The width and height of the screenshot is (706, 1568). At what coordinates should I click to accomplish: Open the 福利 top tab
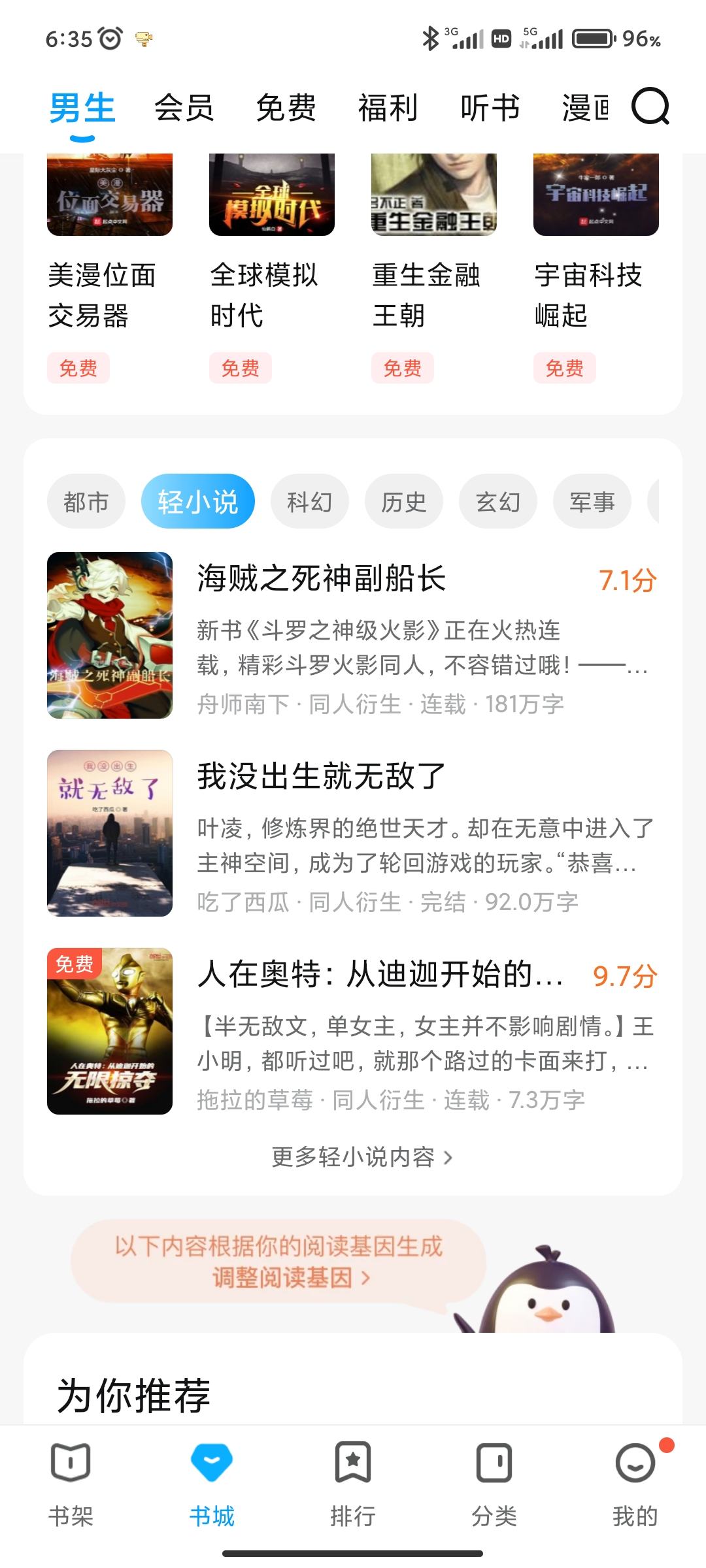coord(388,108)
